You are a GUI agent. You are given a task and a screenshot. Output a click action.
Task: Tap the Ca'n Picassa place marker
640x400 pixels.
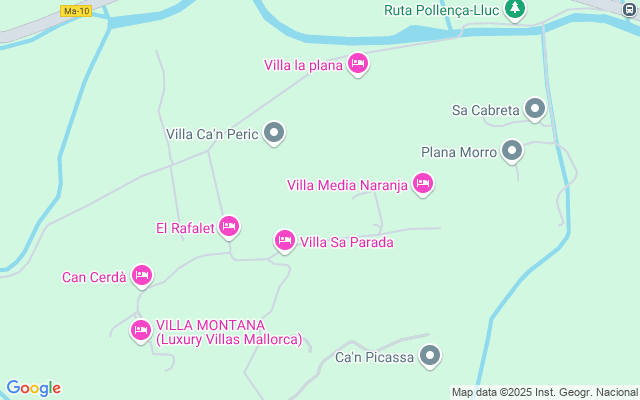tap(430, 356)
